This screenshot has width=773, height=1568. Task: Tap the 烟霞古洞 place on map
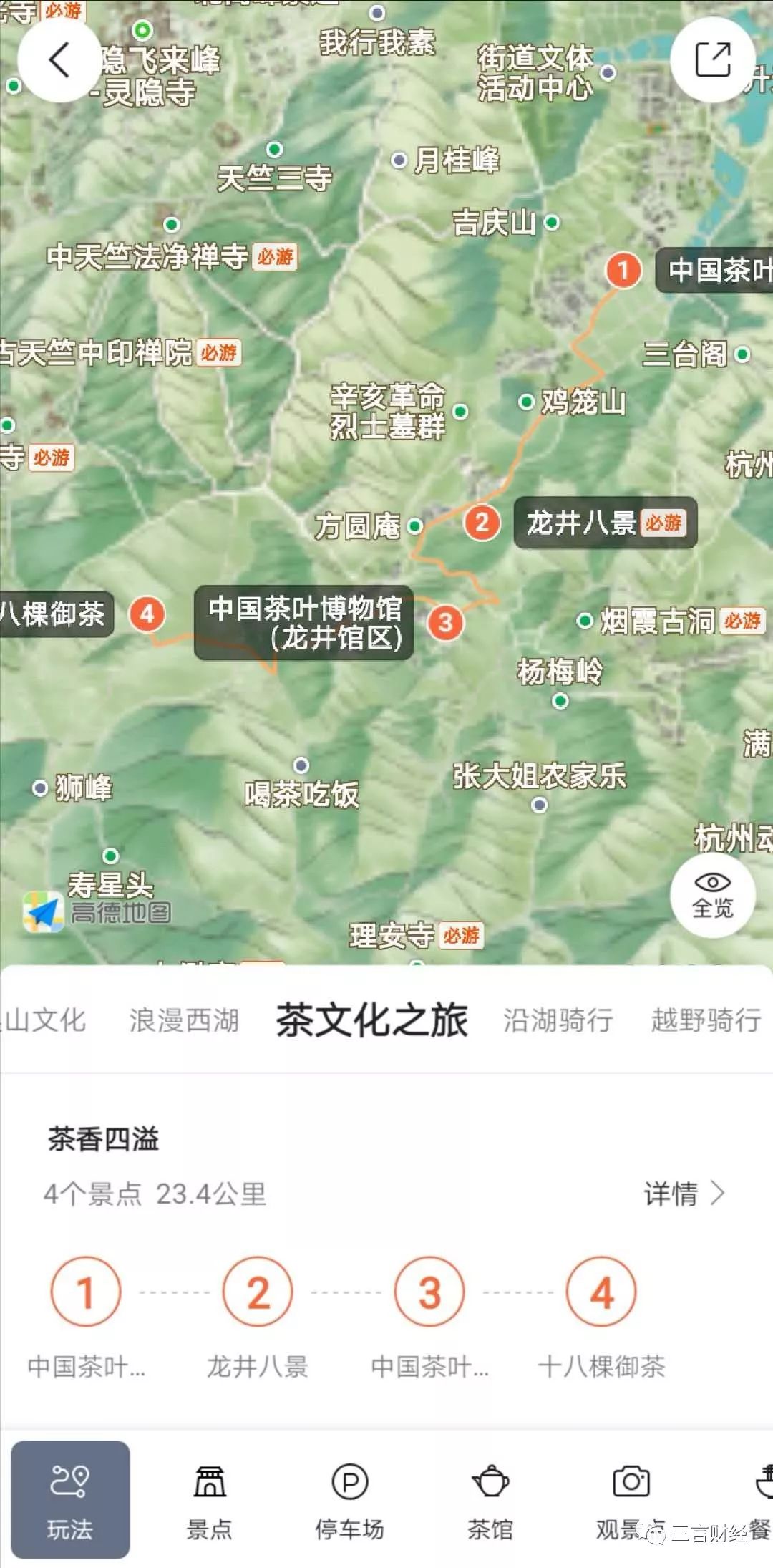coord(658,621)
